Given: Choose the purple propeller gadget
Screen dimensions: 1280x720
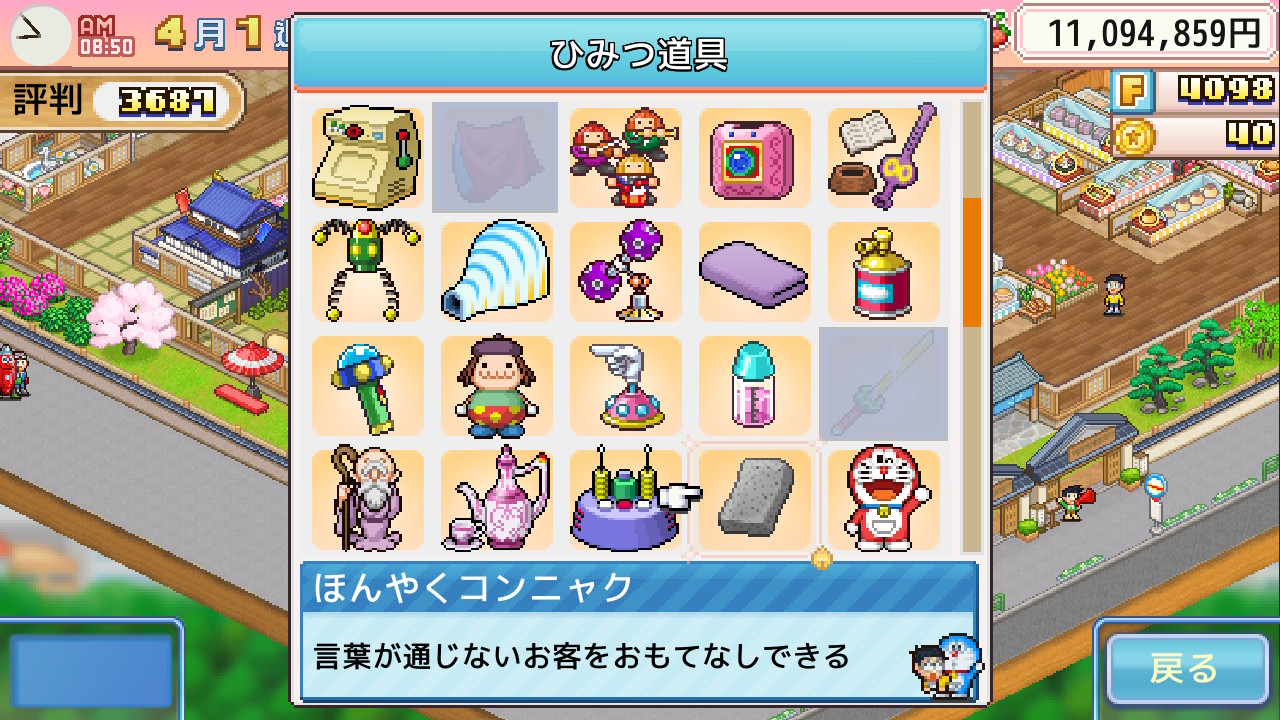Looking at the screenshot, I should point(626,272).
